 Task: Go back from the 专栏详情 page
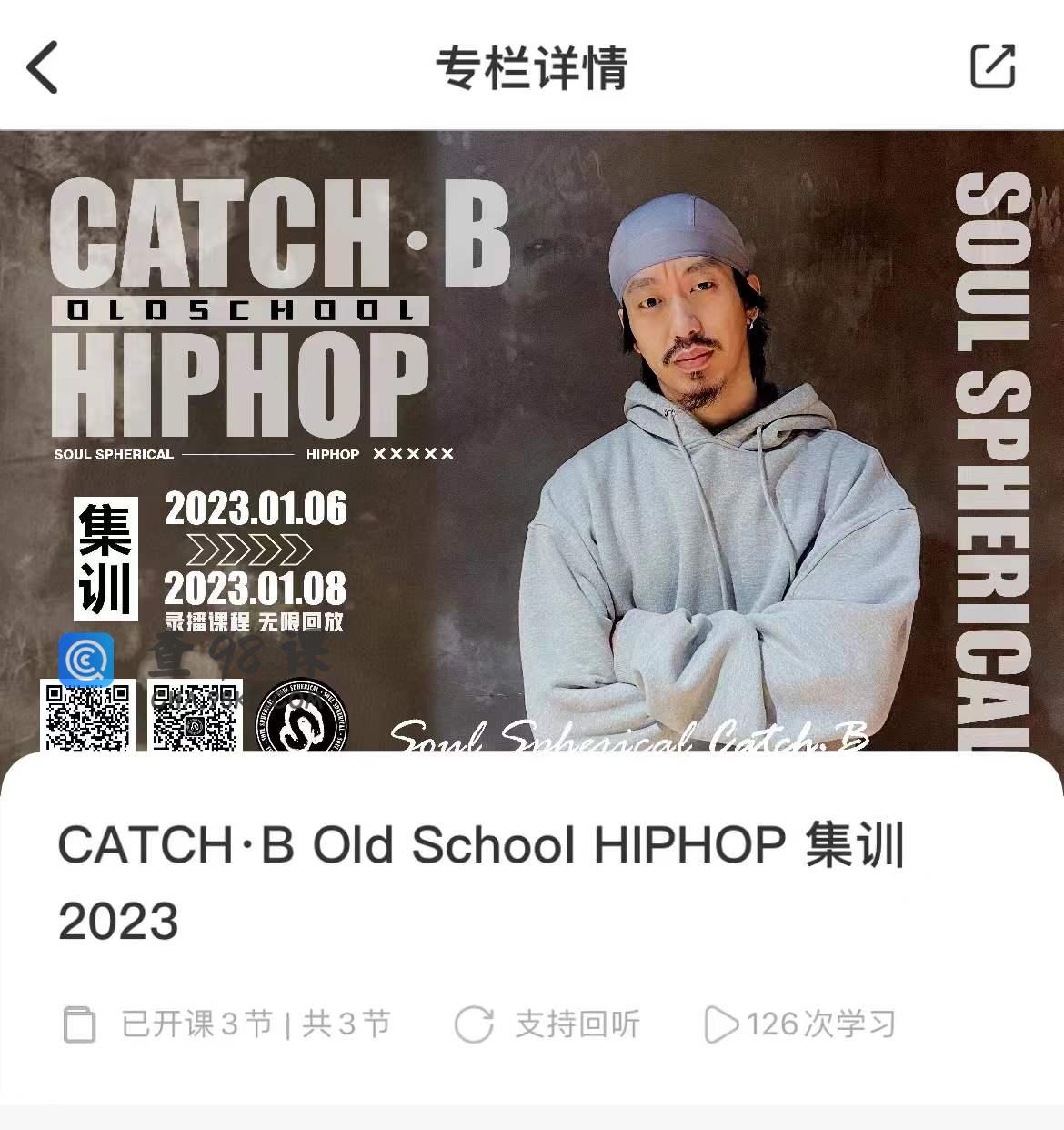pos(43,67)
